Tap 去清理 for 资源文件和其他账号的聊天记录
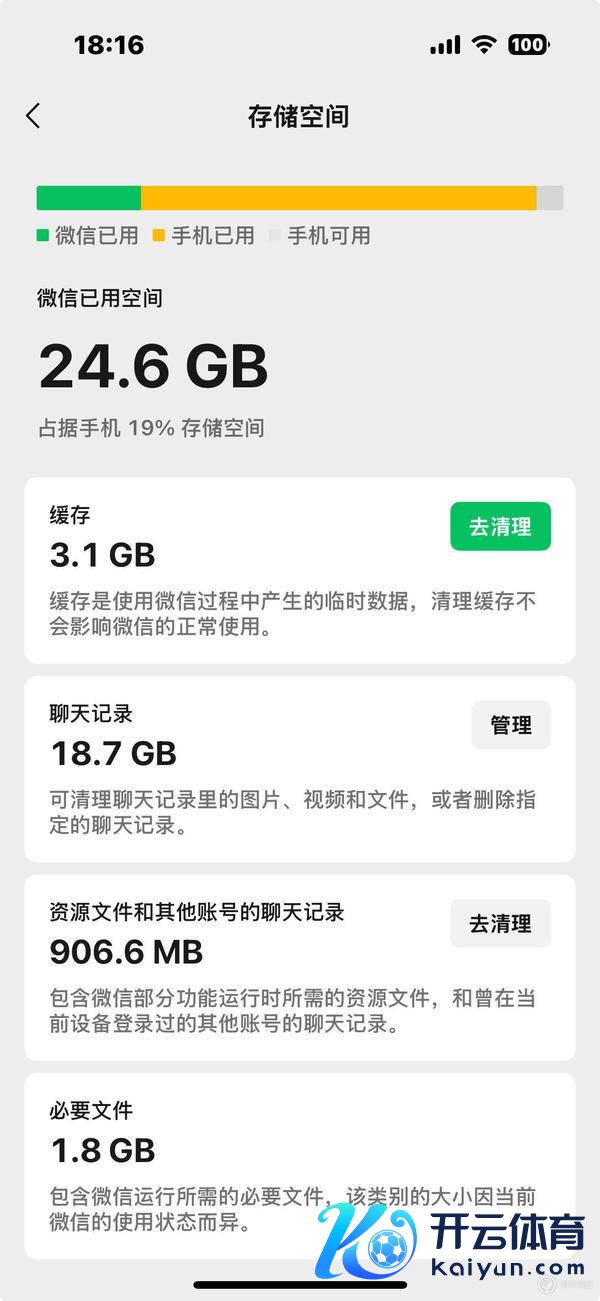 [500, 923]
